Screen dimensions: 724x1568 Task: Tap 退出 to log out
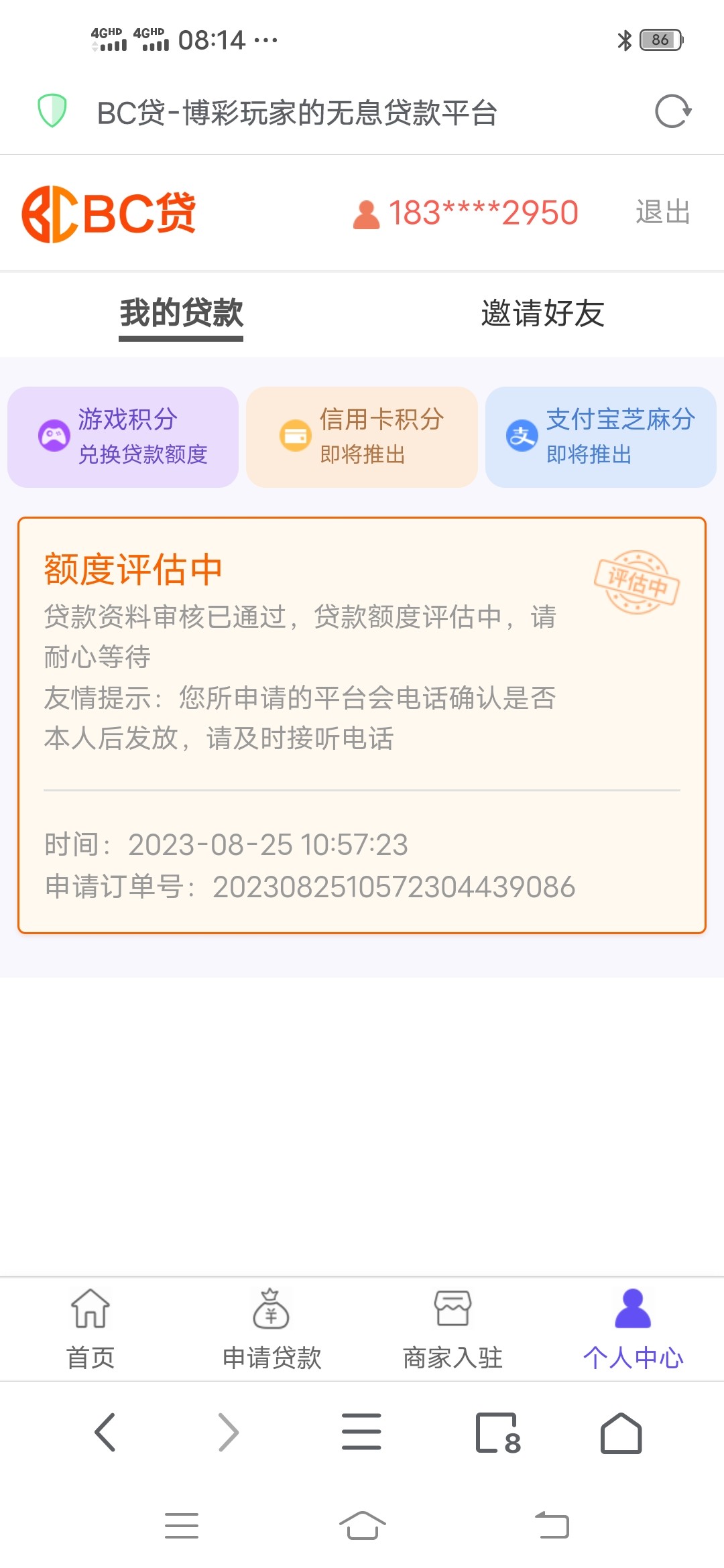pos(662,212)
